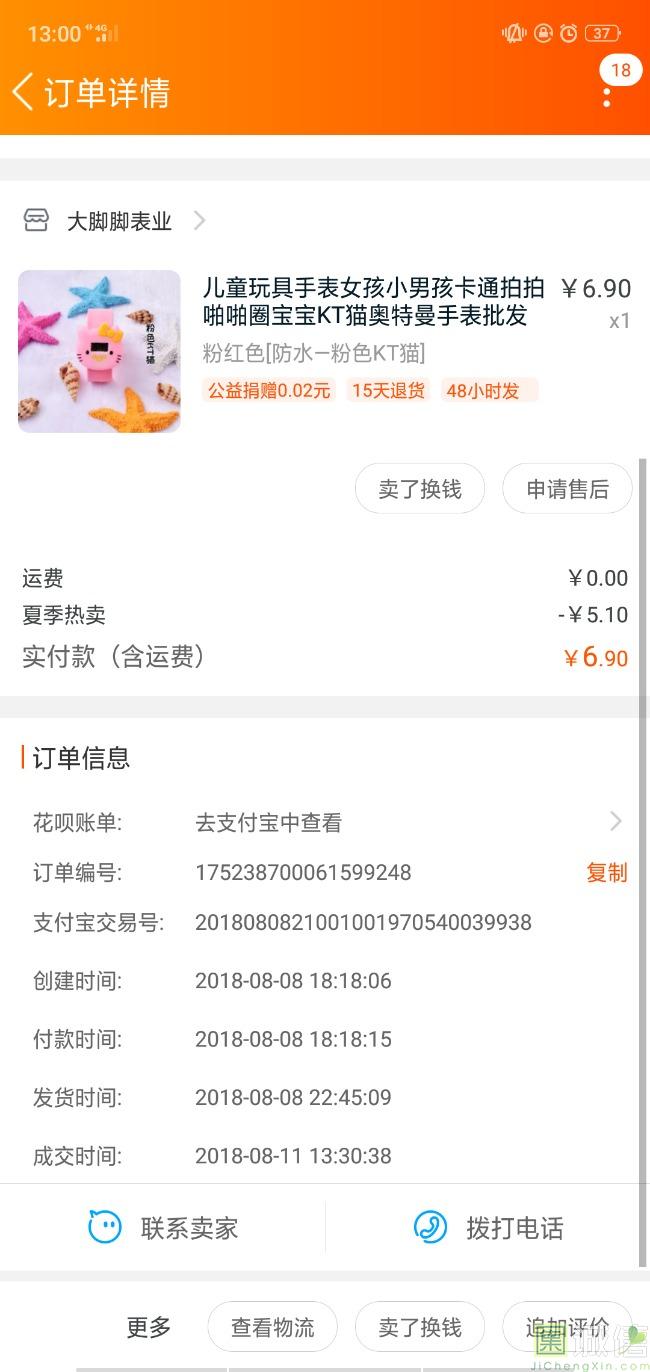Show more order actions with 更多
Image resolution: width=650 pixels, height=1372 pixels.
click(149, 1327)
